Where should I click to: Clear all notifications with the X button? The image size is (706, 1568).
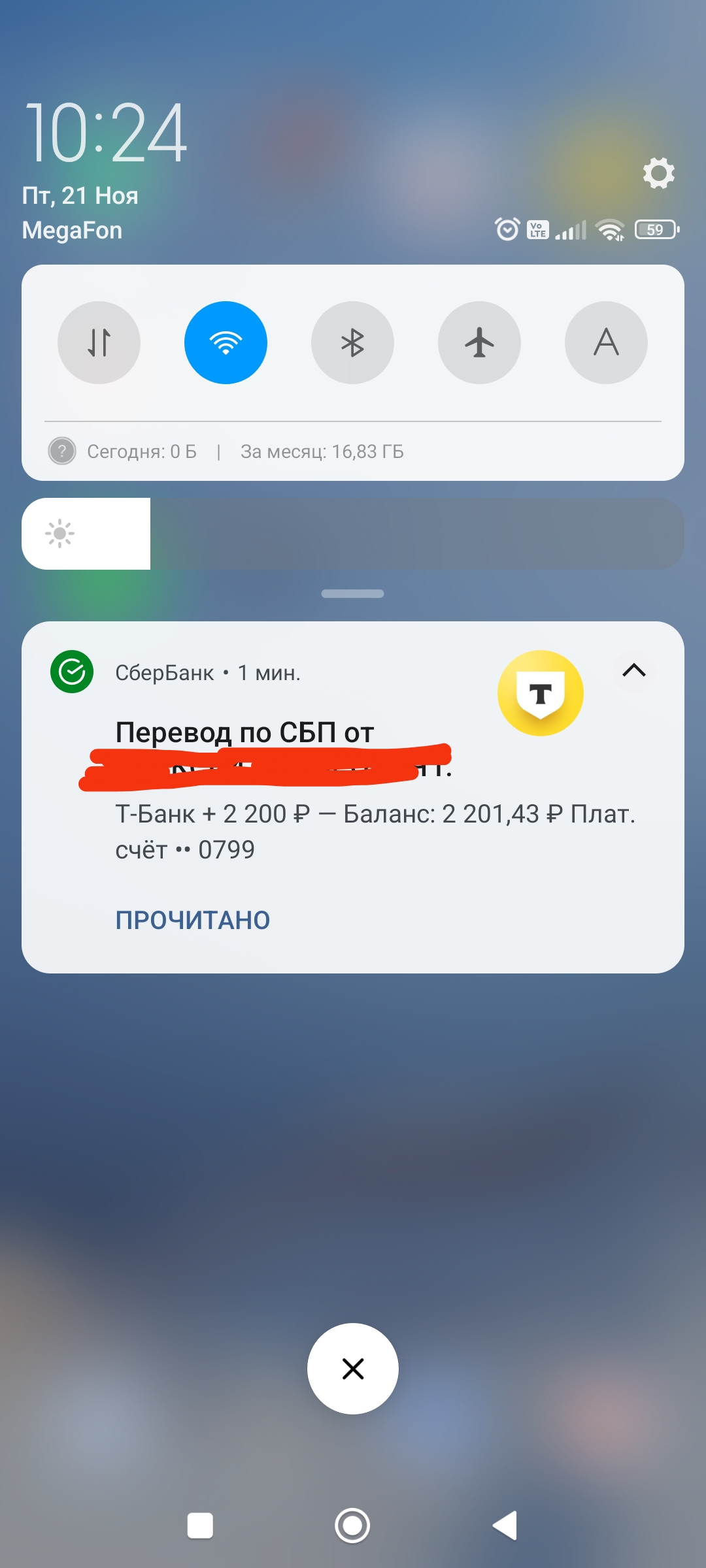click(353, 1369)
